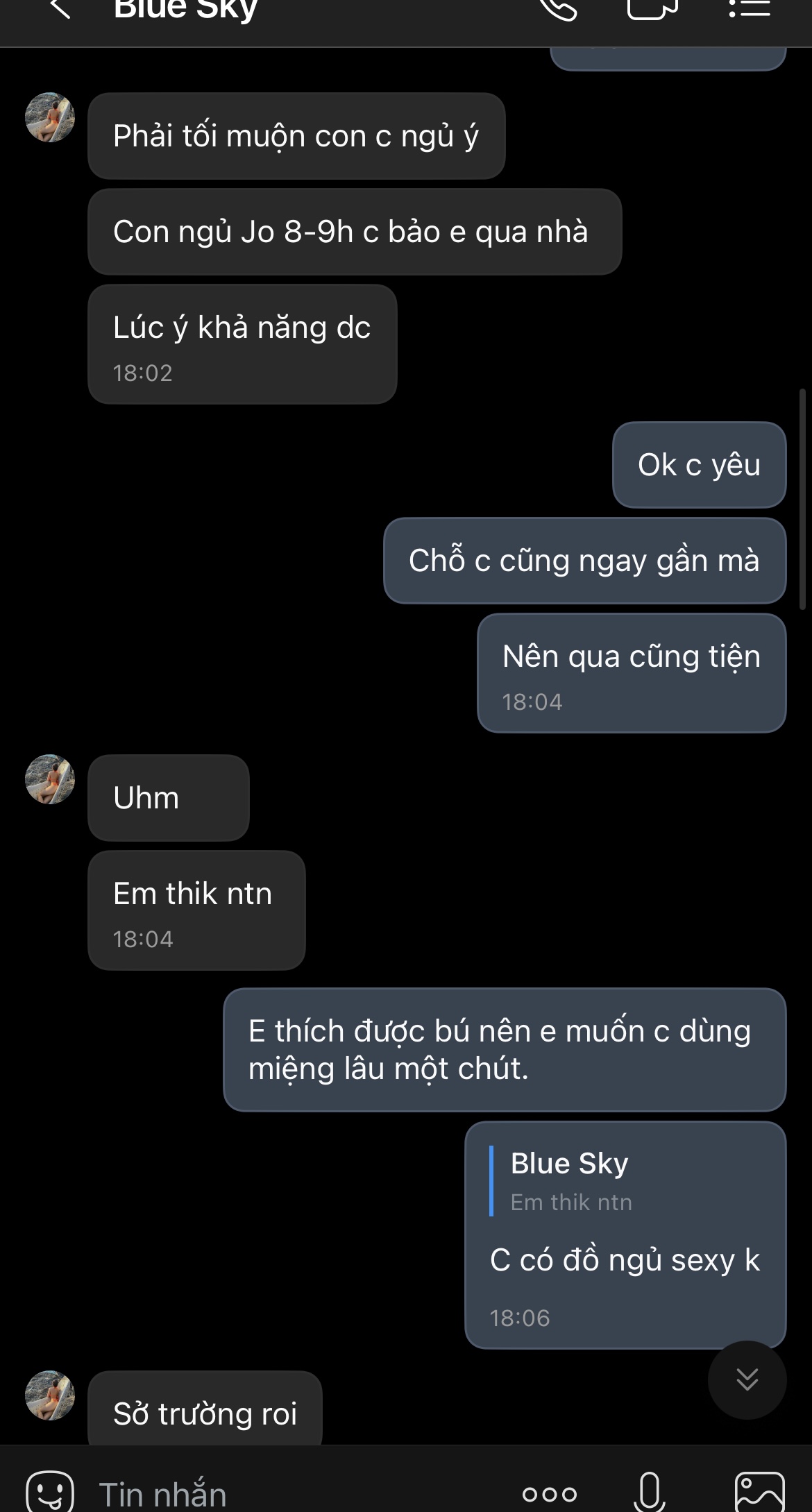Screen dimensions: 812x1512
Task: Open more attachment options
Action: [x=550, y=1493]
